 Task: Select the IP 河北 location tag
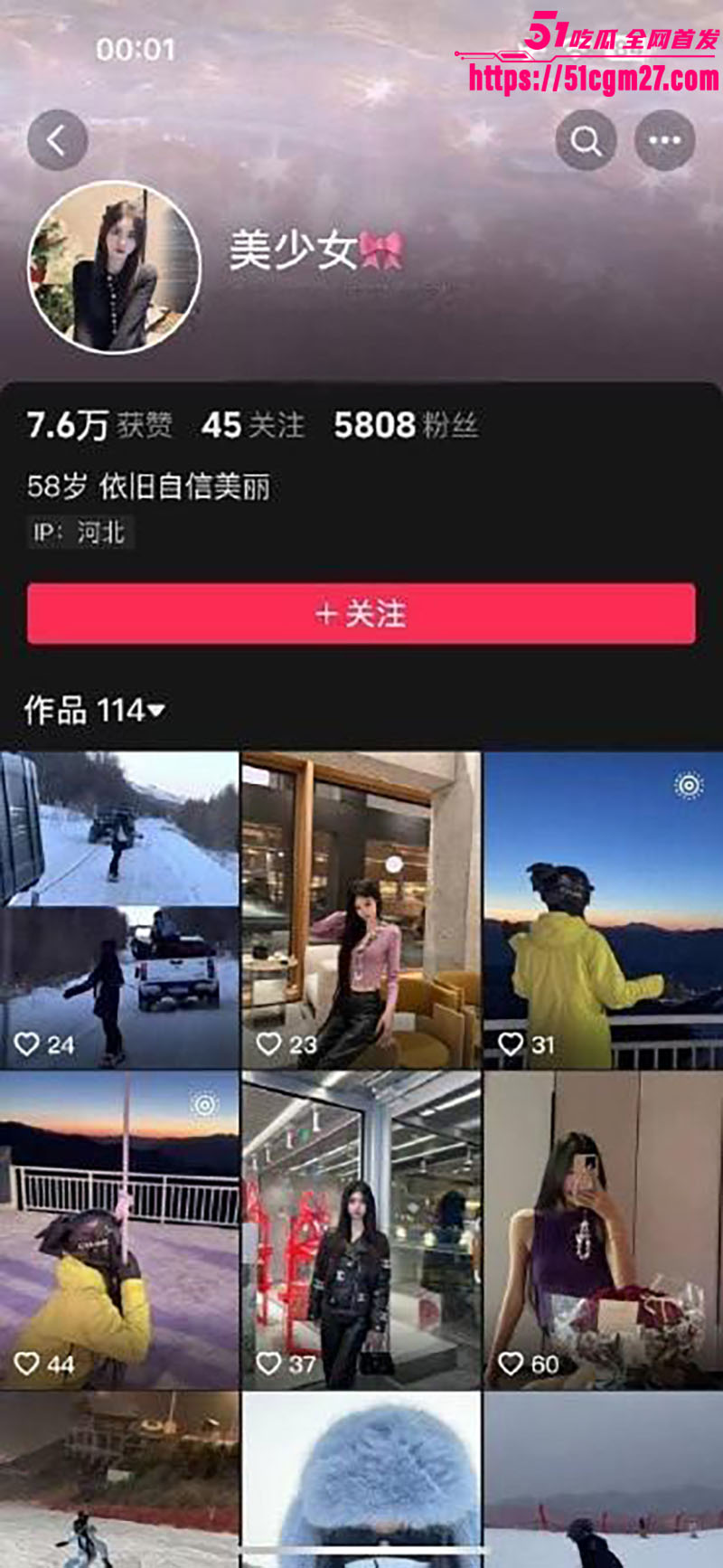[x=80, y=533]
